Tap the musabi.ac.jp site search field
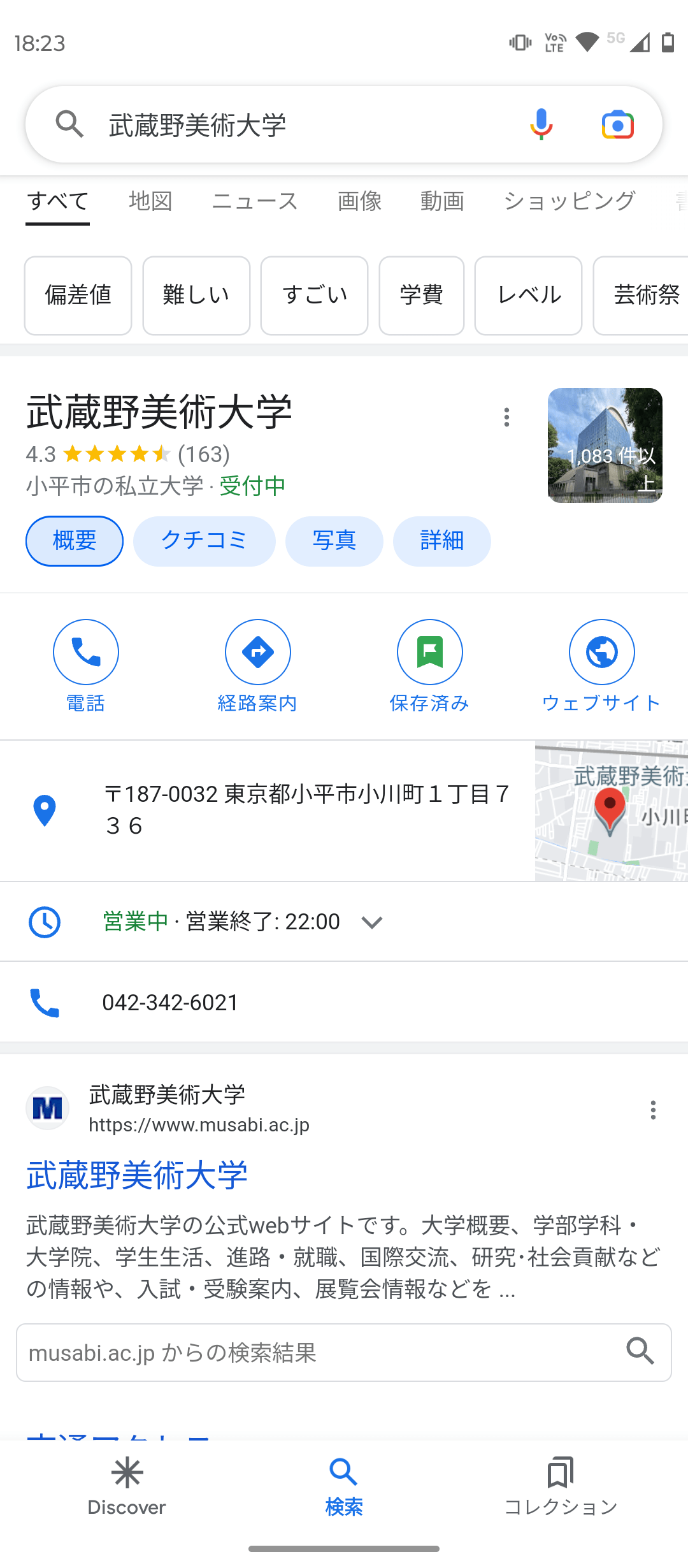The image size is (688, 1568). 319,1353
